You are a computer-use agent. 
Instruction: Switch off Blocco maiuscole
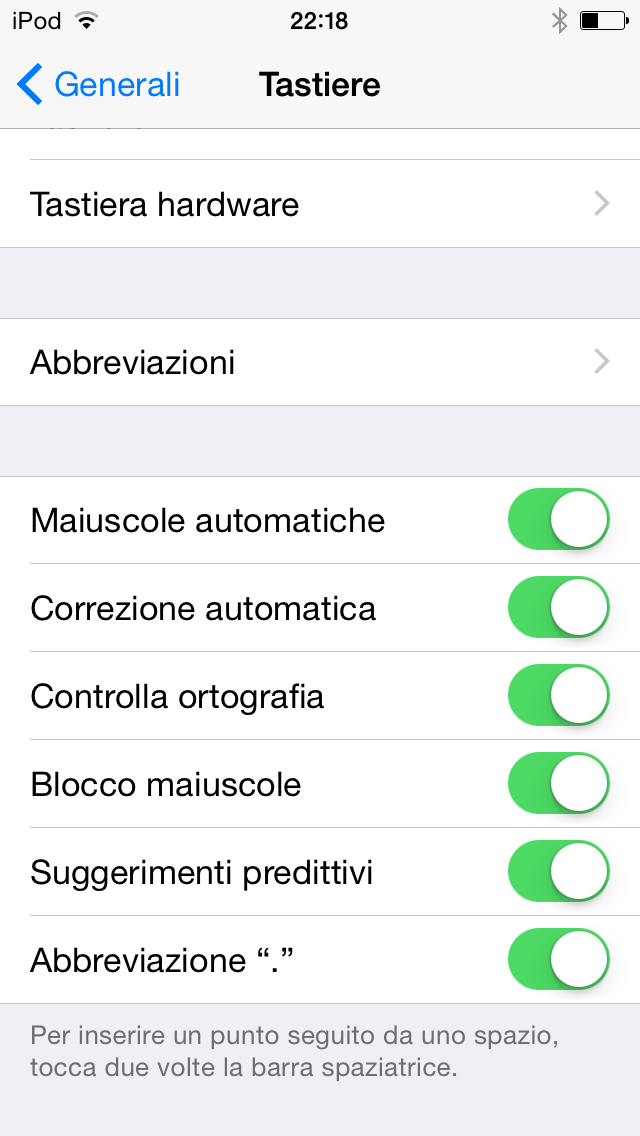(558, 784)
